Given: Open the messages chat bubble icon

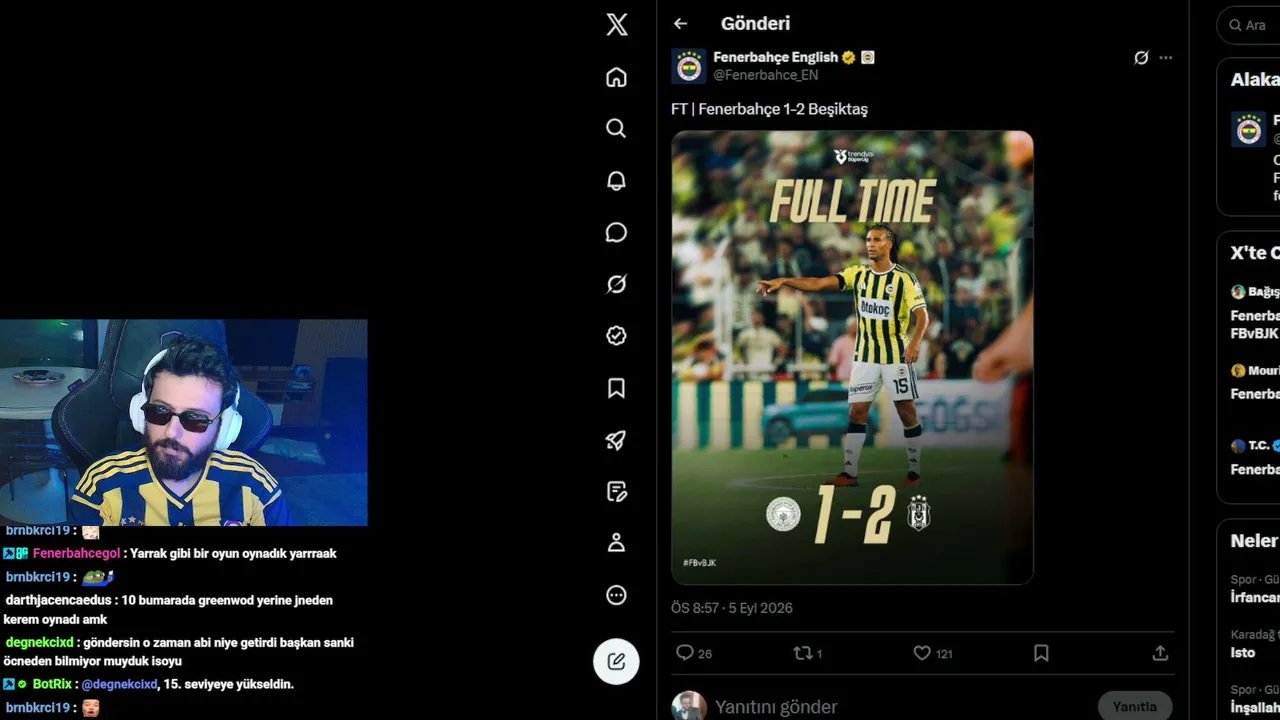Looking at the screenshot, I should pyautogui.click(x=617, y=232).
